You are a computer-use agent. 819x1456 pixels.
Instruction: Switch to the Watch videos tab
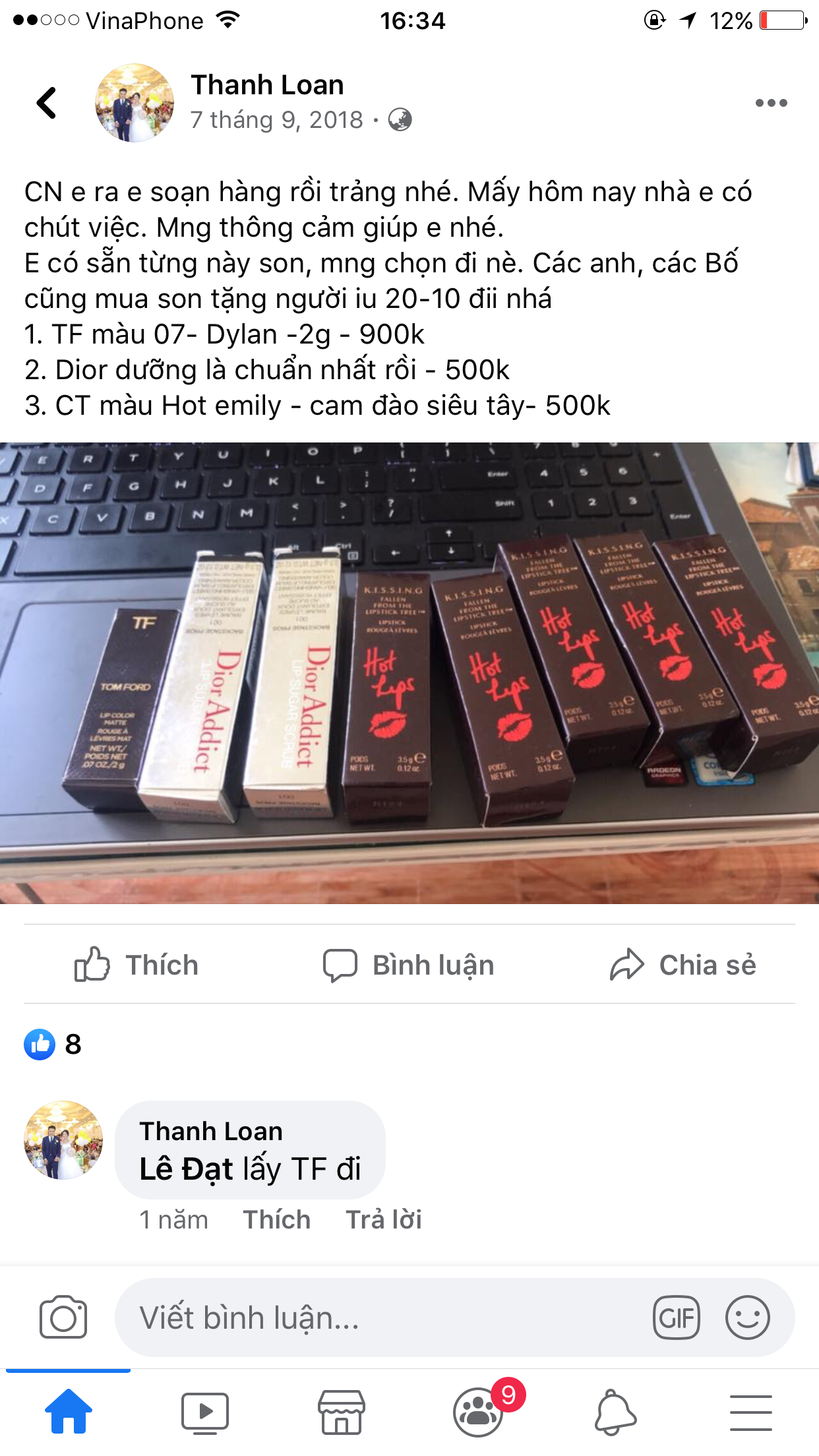coord(205,1412)
